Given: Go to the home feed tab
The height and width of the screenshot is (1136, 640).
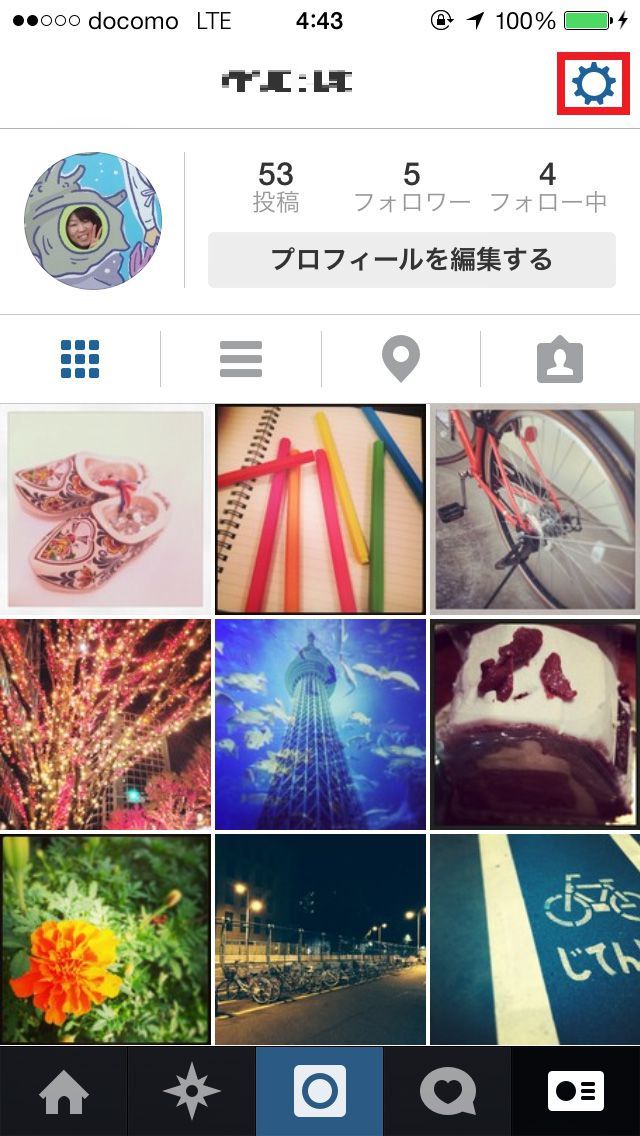Looking at the screenshot, I should [x=64, y=1092].
